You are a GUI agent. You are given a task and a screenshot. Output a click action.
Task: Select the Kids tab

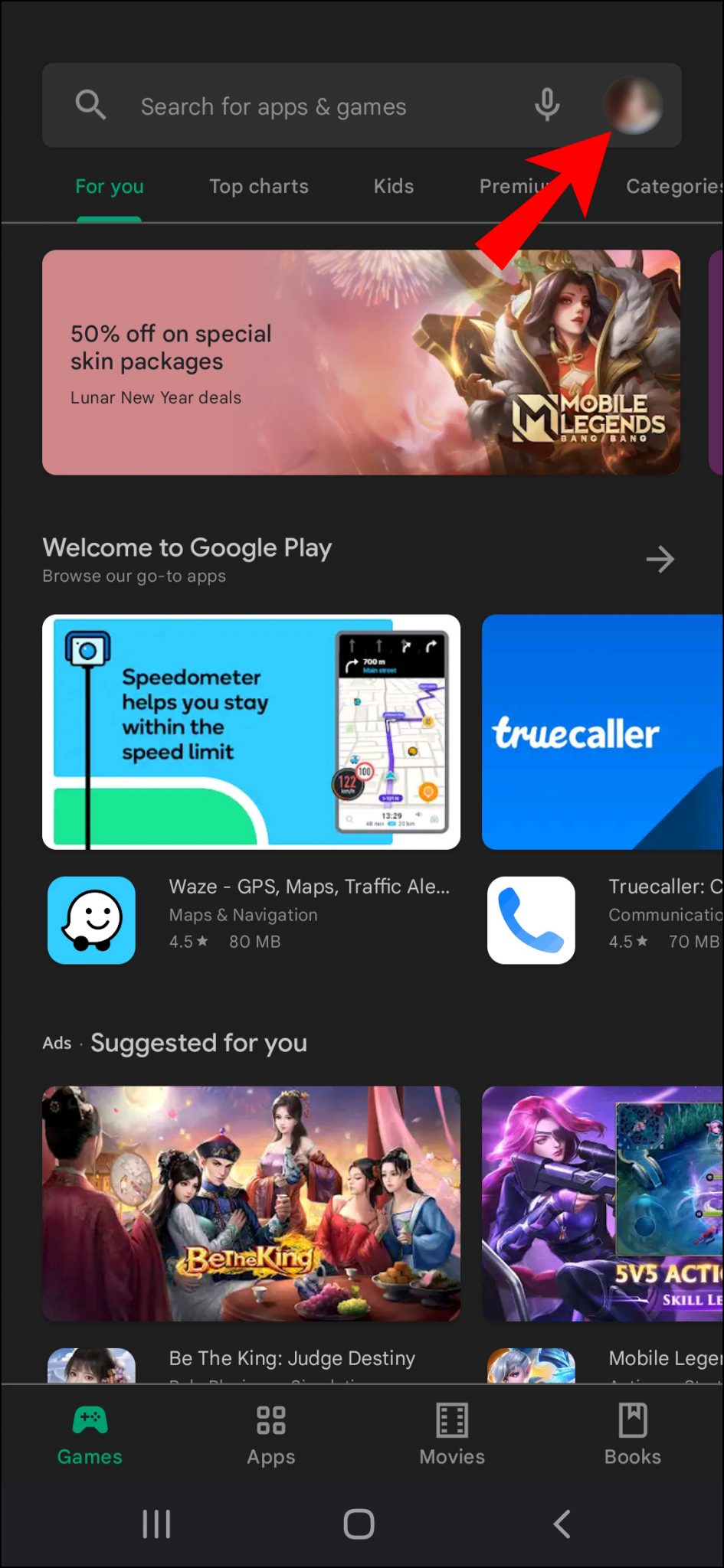pos(393,186)
